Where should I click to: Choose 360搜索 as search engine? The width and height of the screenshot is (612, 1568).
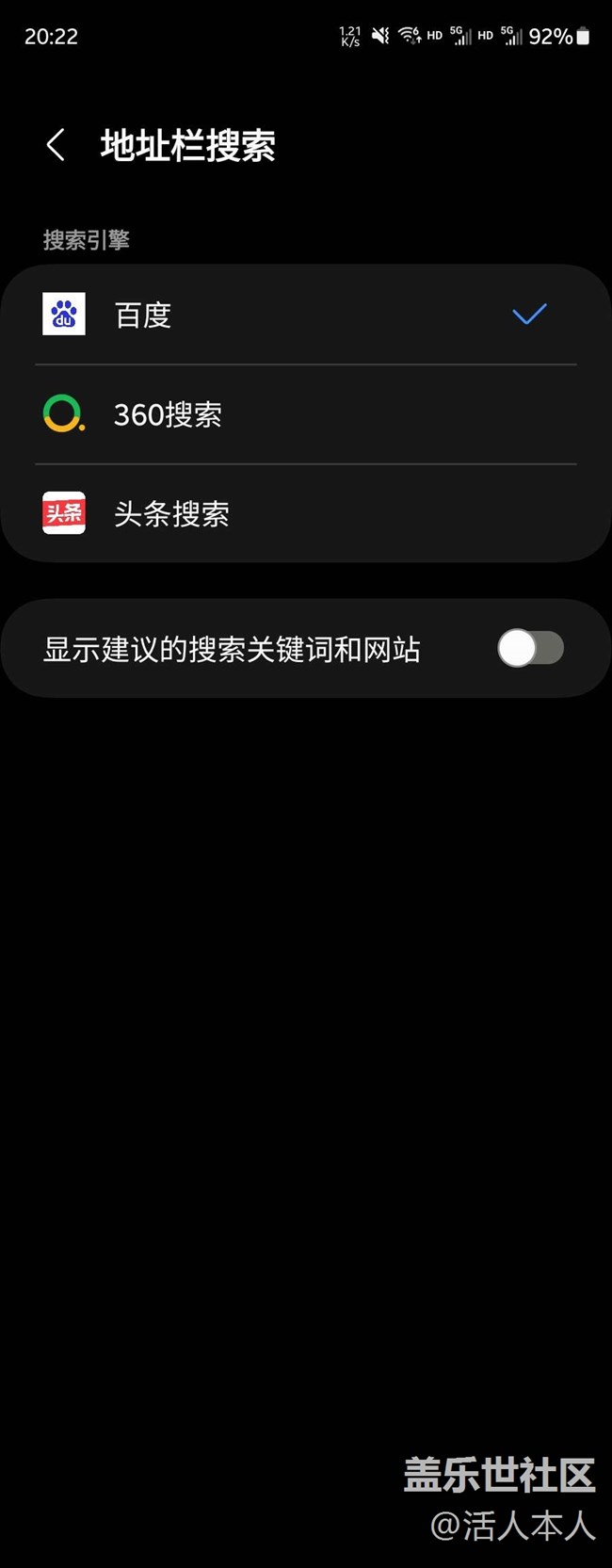click(x=305, y=414)
